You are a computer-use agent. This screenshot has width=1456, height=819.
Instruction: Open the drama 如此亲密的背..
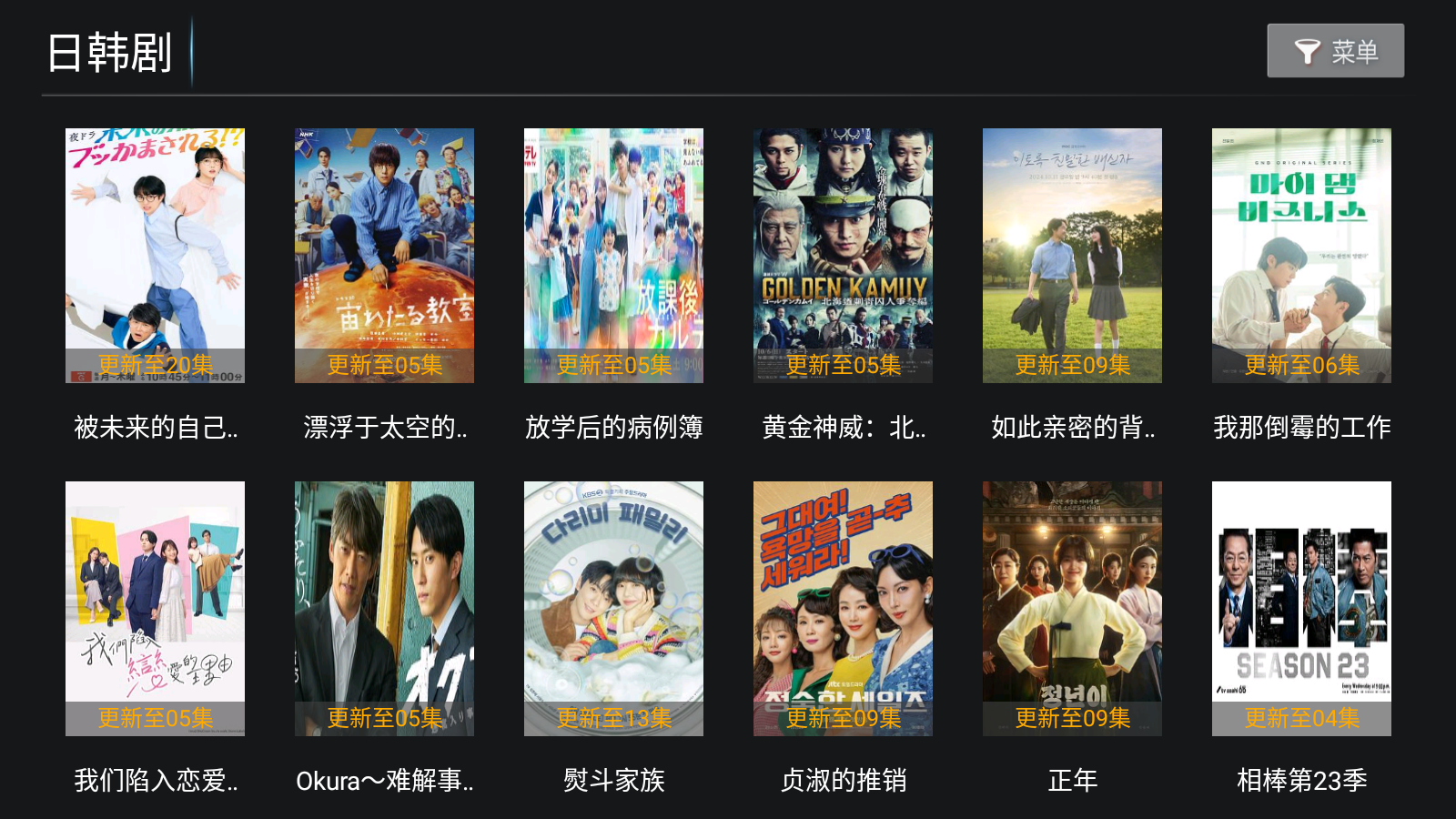point(1072,256)
